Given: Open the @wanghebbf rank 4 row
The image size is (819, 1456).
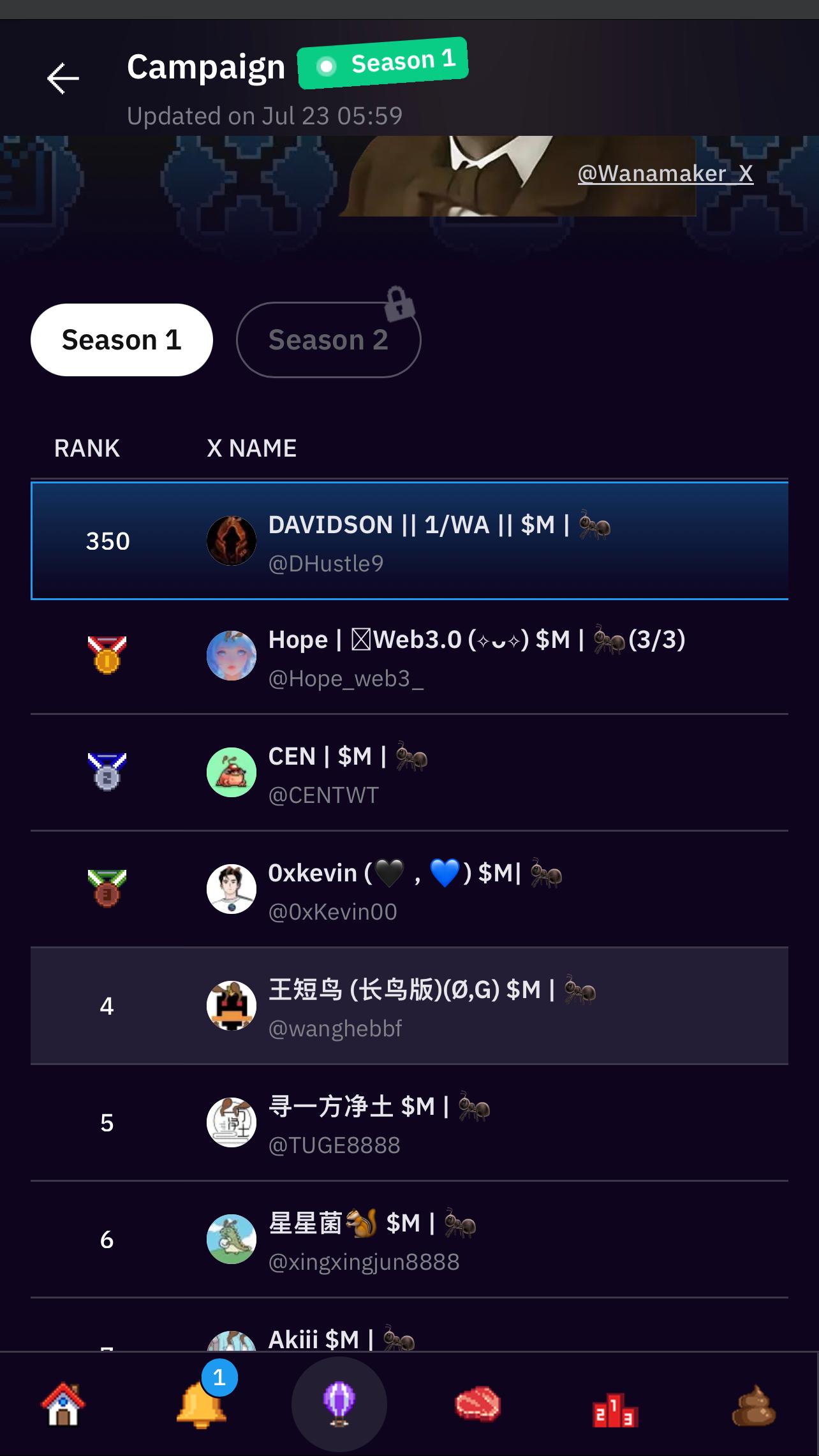Looking at the screenshot, I should click(409, 1006).
